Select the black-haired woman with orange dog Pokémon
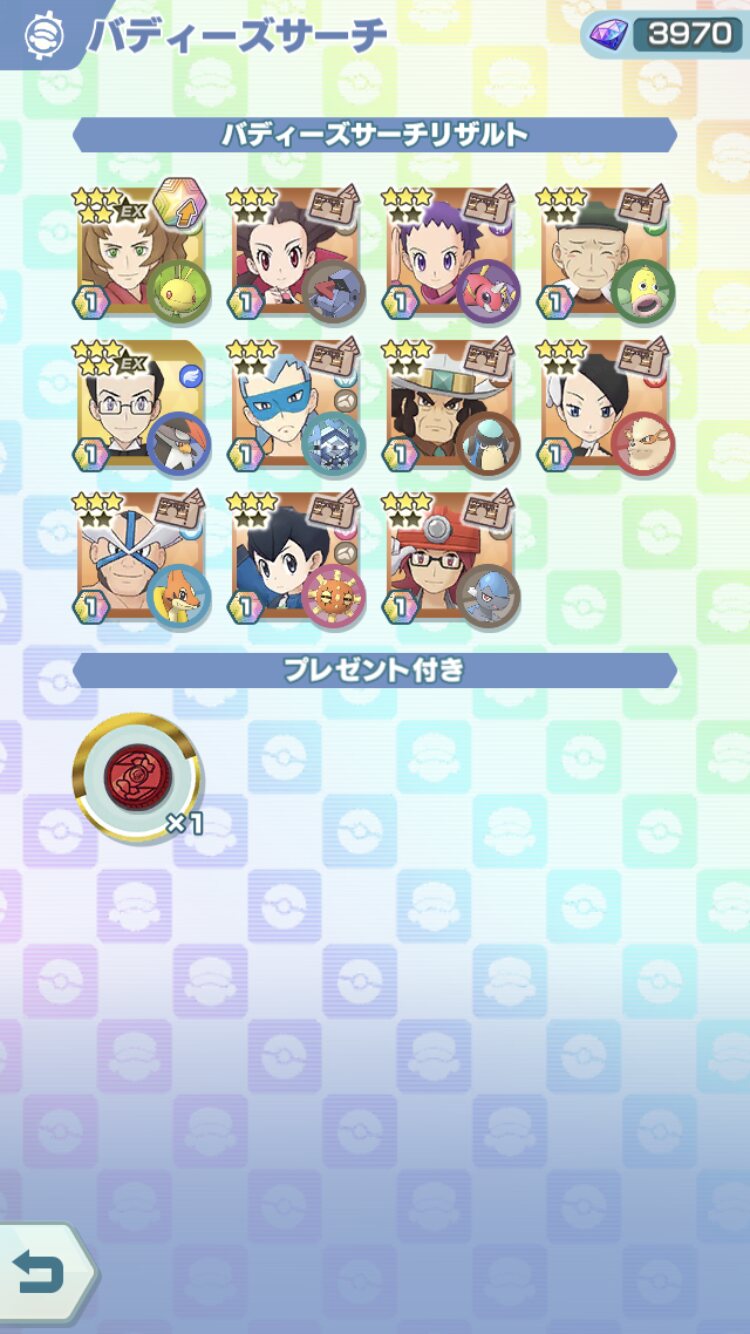Screen dimensions: 750x1334 603,405
